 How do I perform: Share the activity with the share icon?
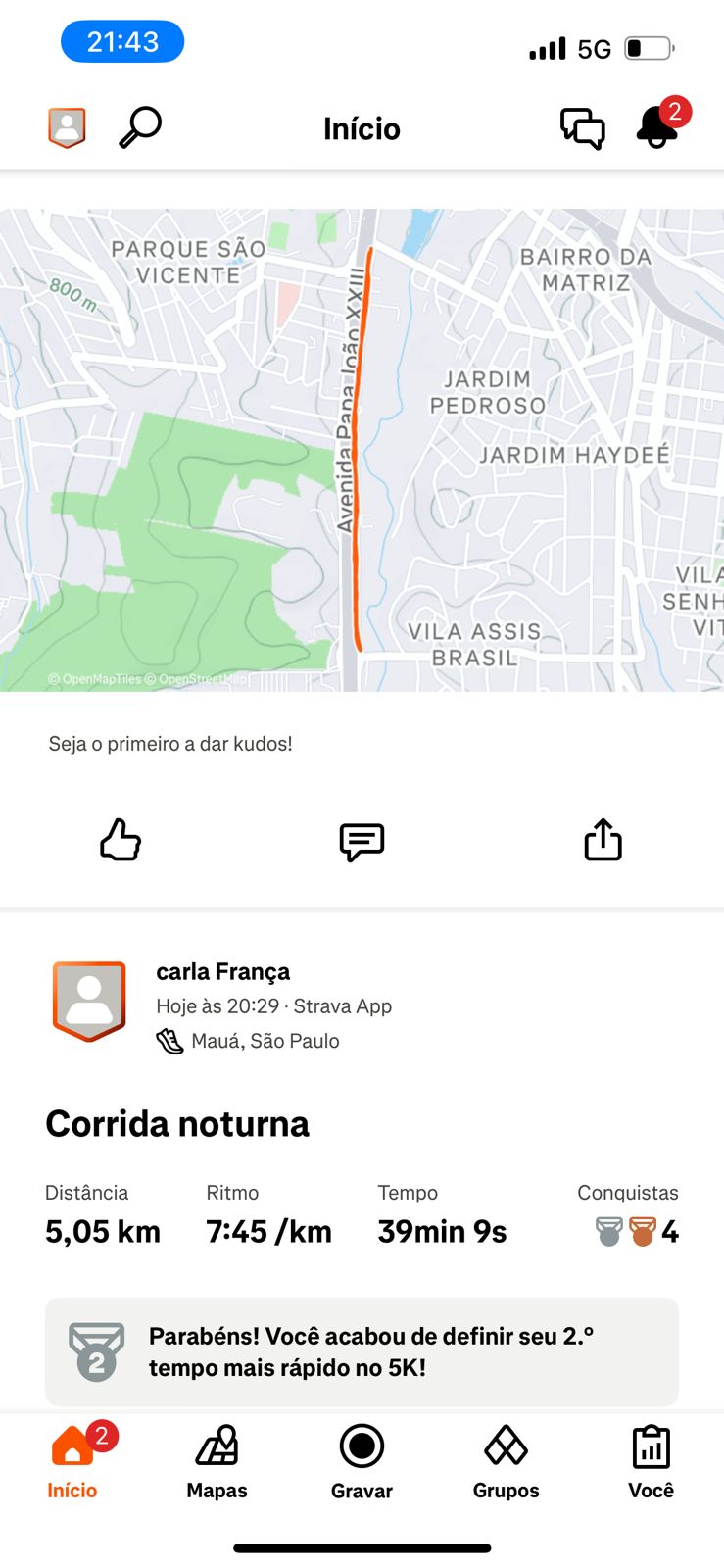coord(603,840)
